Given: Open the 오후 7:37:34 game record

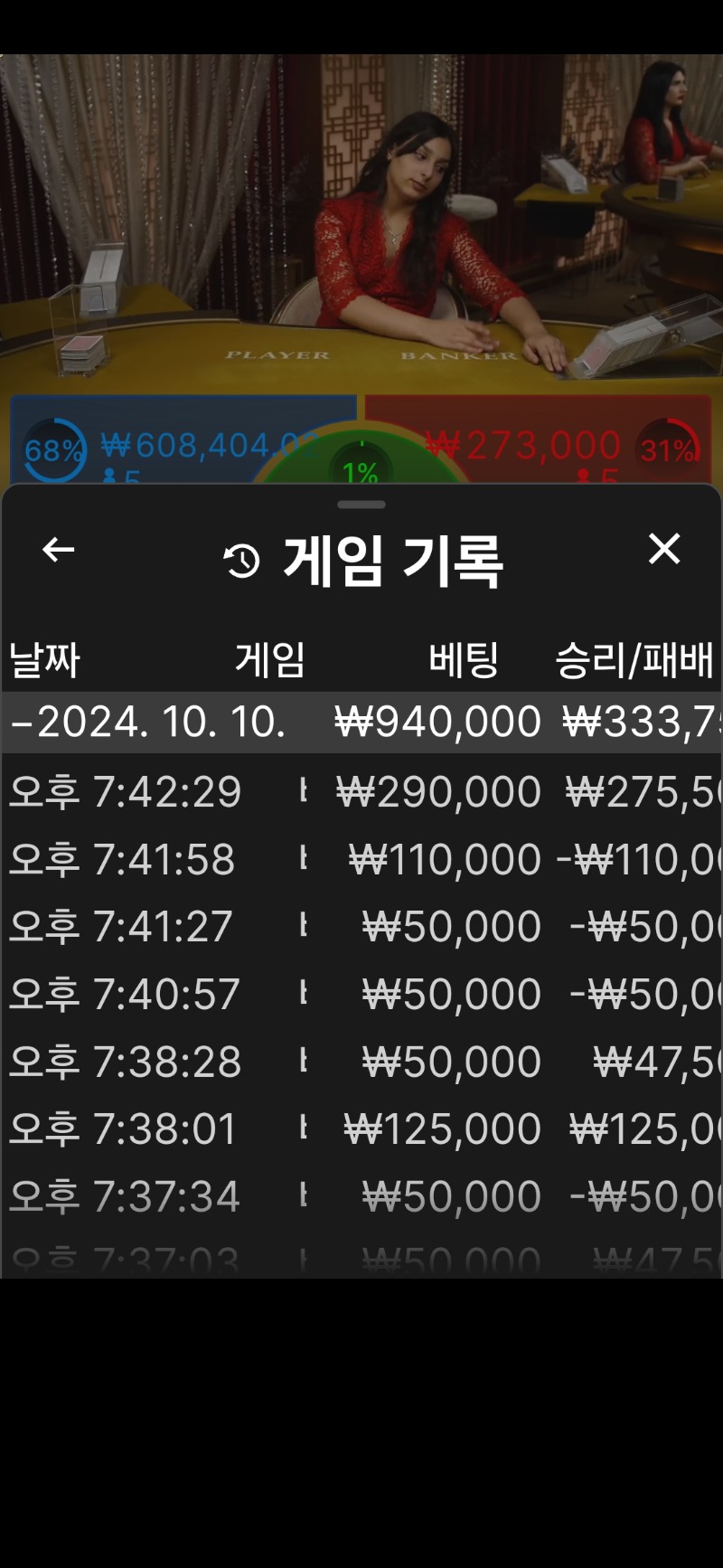Looking at the screenshot, I should click(x=361, y=1196).
